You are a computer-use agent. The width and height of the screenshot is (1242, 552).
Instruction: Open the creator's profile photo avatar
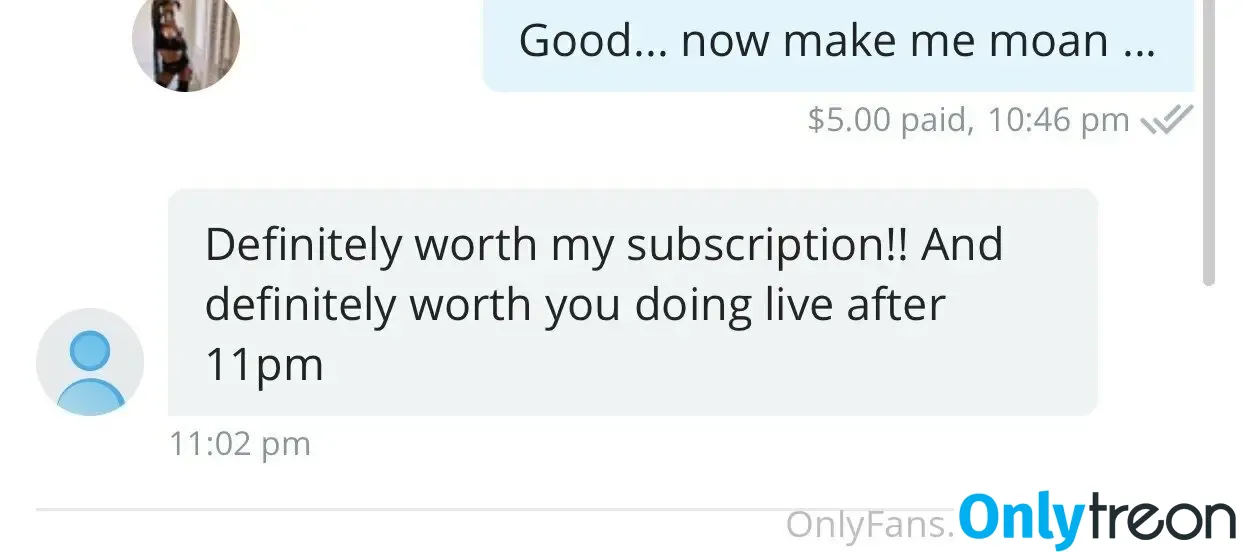pyautogui.click(x=186, y=40)
